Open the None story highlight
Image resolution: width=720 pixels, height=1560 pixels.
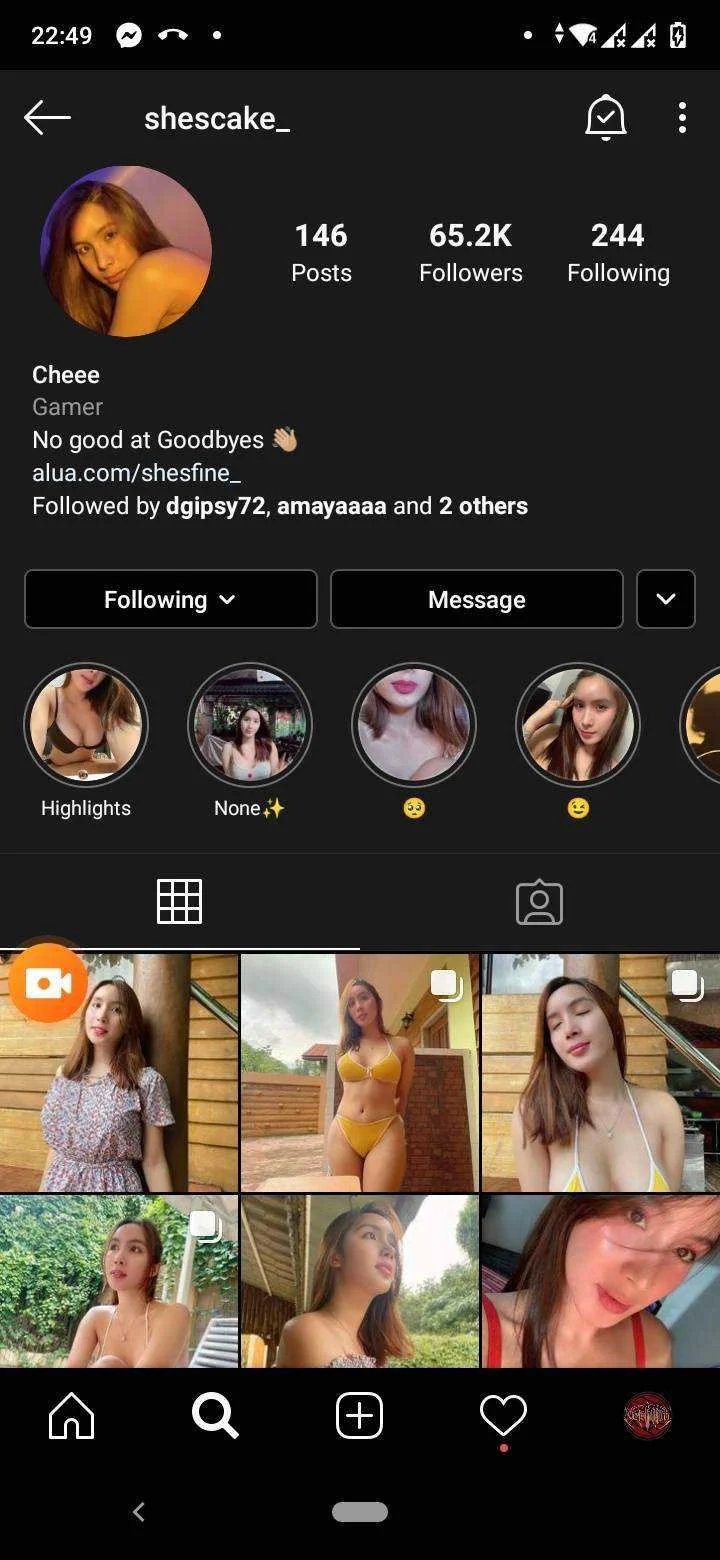click(x=250, y=725)
